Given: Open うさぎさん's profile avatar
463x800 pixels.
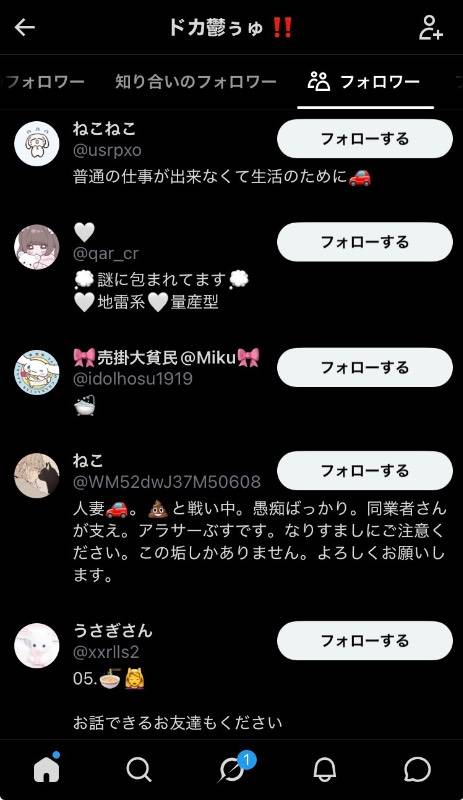Looking at the screenshot, I should (37, 645).
